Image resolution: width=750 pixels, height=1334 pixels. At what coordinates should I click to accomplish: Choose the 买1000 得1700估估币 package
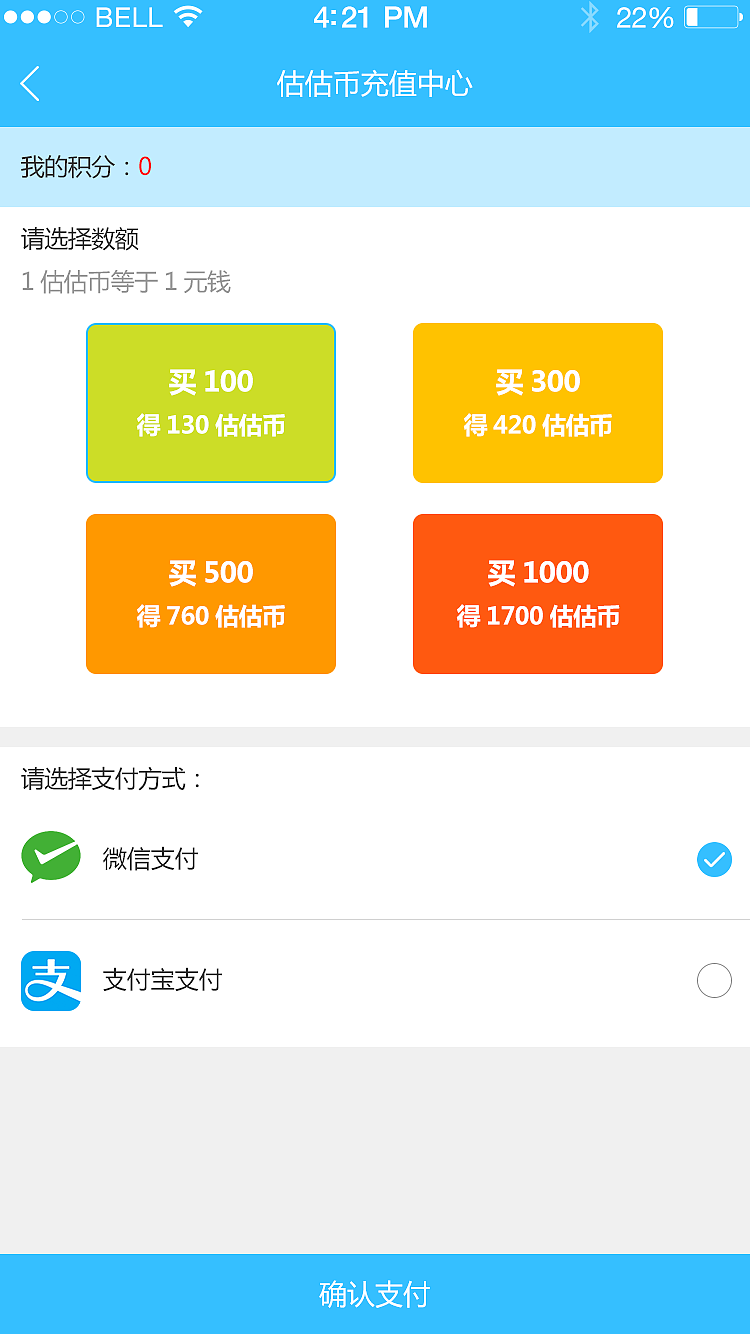(x=537, y=593)
